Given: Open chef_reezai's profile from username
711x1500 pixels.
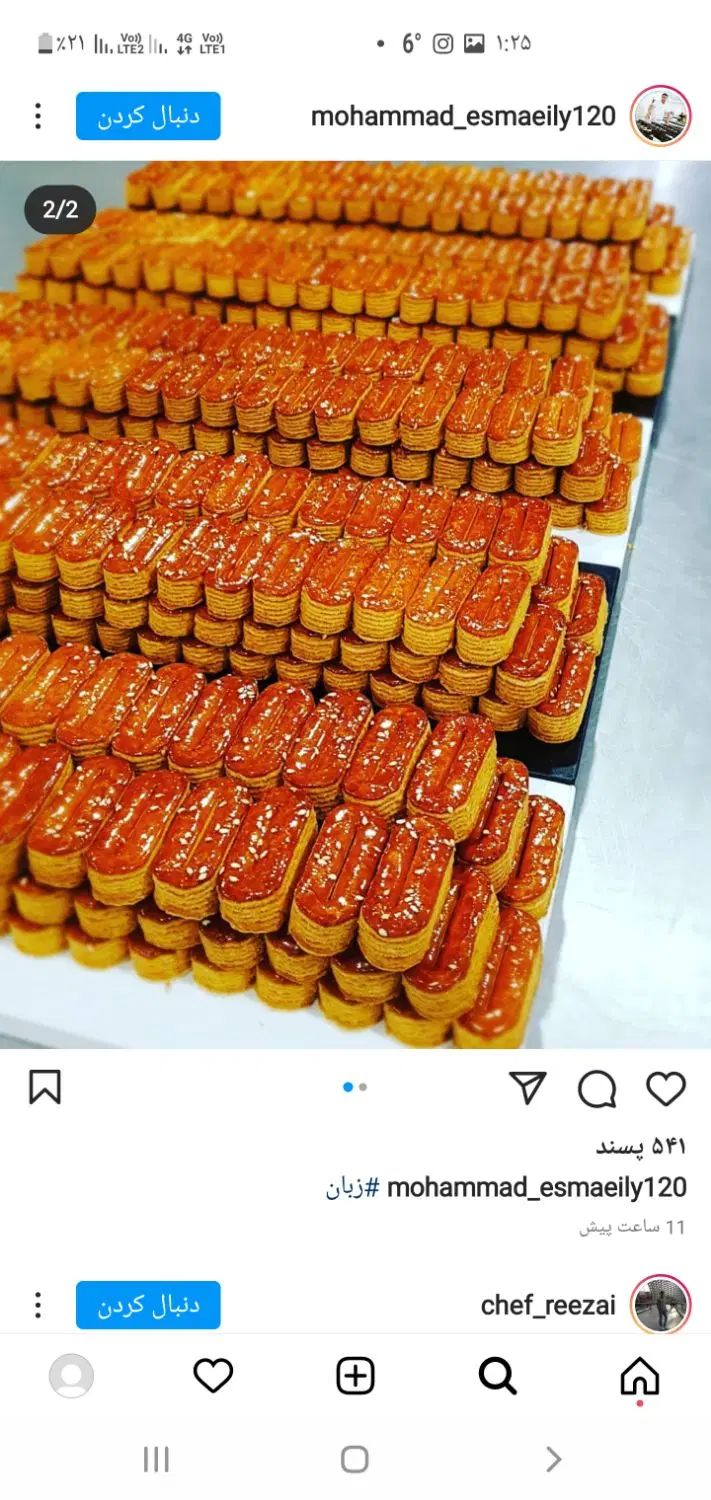Looking at the screenshot, I should click(x=548, y=1305).
